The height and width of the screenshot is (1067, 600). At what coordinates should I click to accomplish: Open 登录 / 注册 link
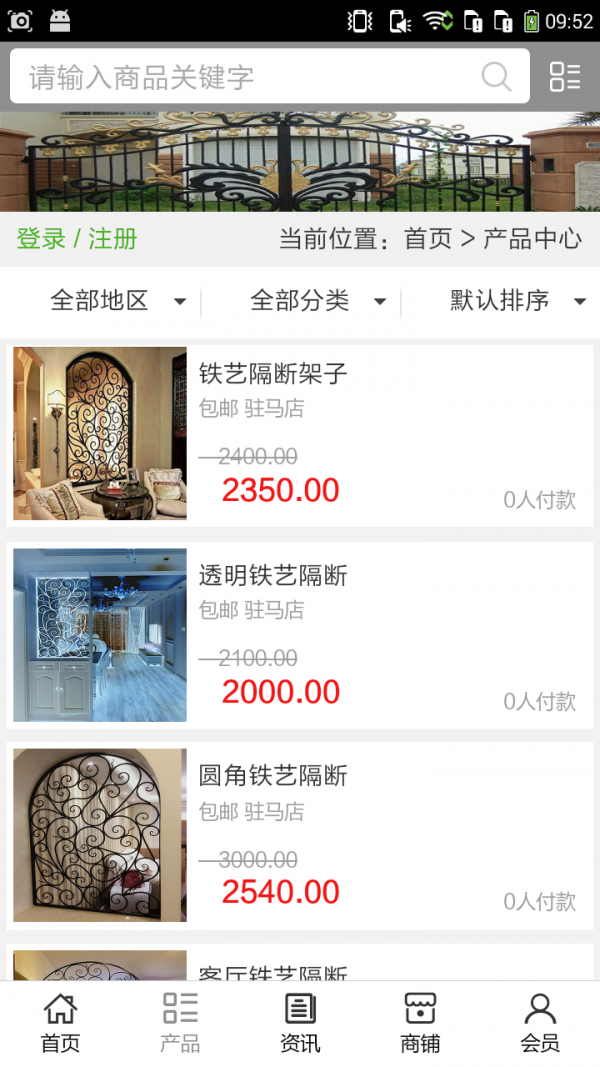tap(77, 239)
